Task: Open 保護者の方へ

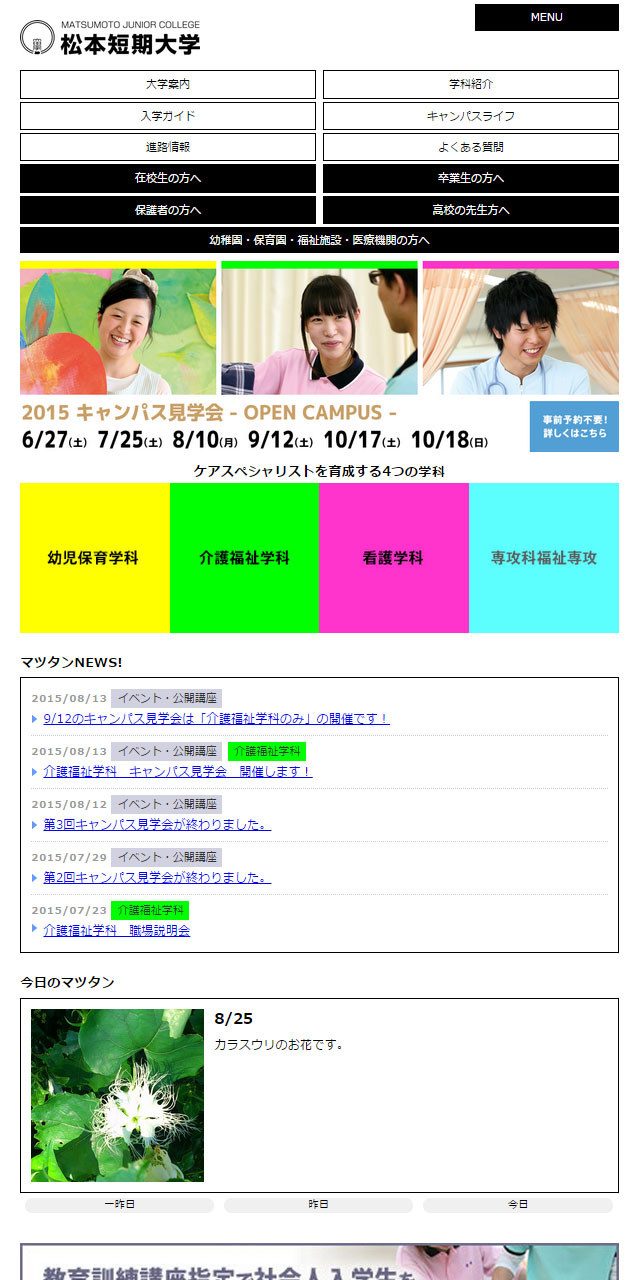Action: 167,210
